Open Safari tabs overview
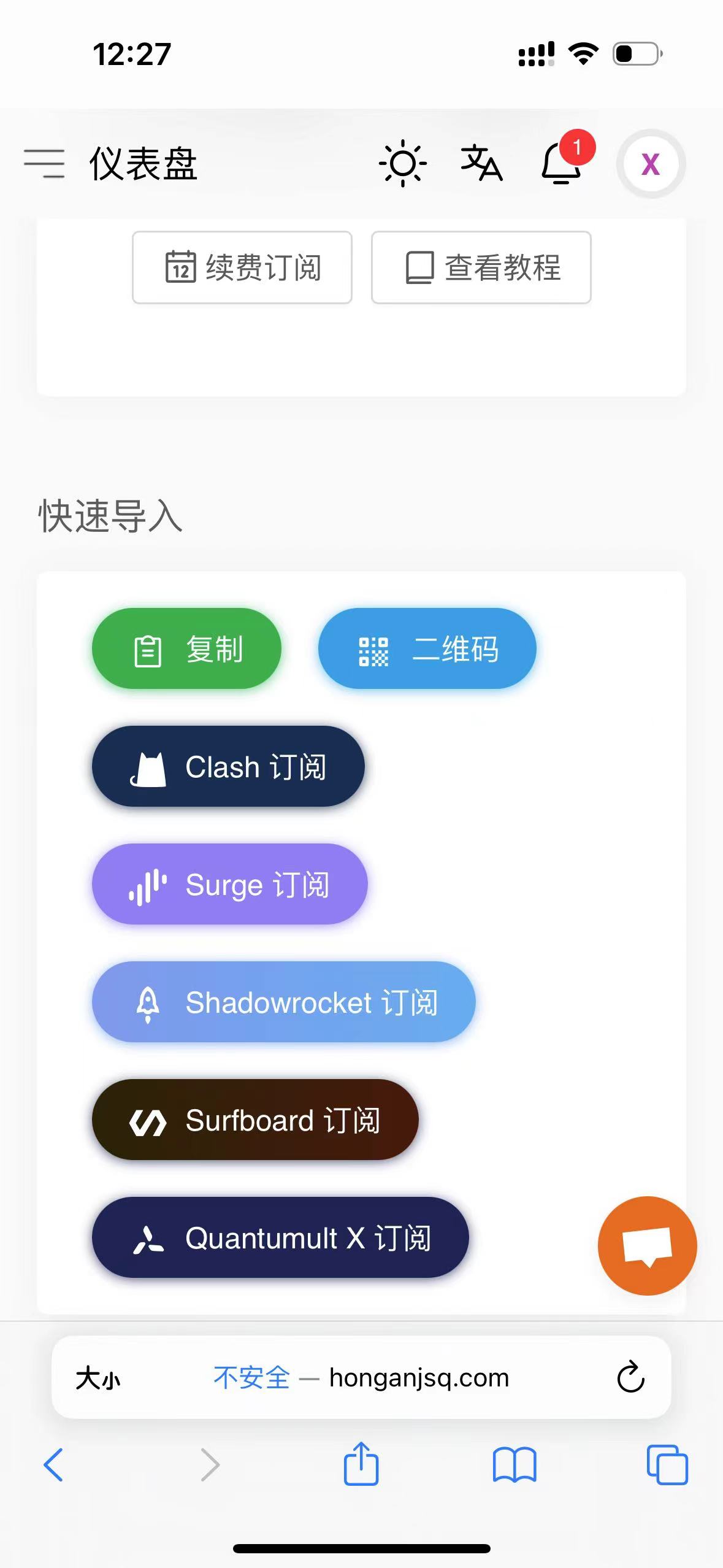 (667, 1465)
